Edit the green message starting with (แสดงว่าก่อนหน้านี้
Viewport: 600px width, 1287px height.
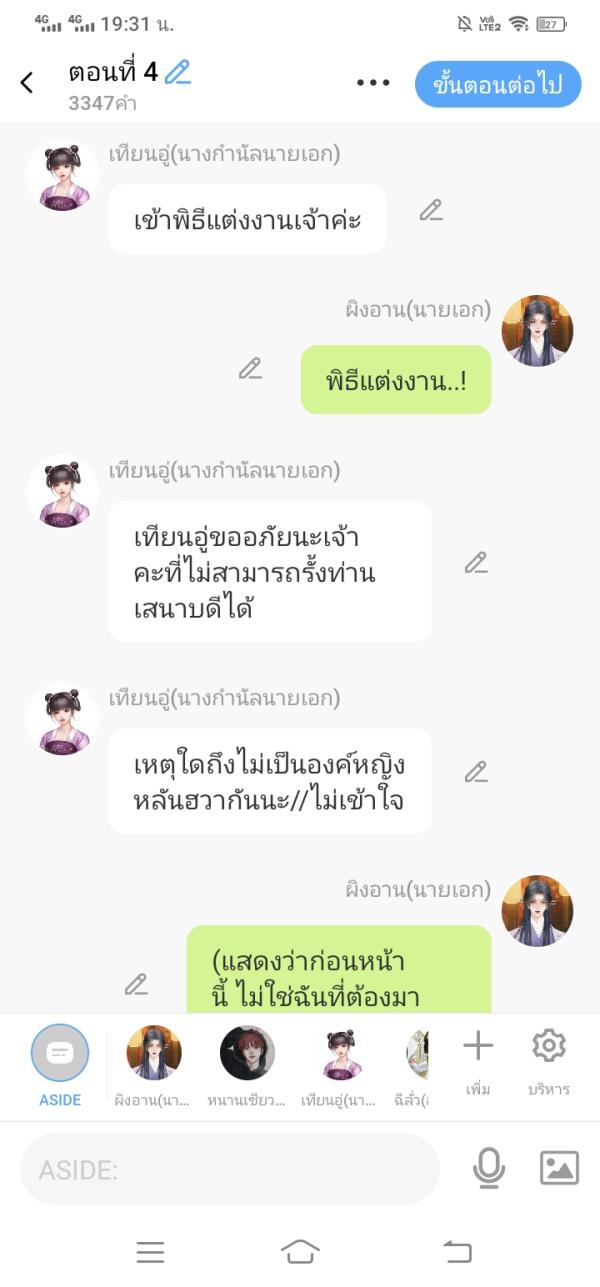tap(136, 984)
